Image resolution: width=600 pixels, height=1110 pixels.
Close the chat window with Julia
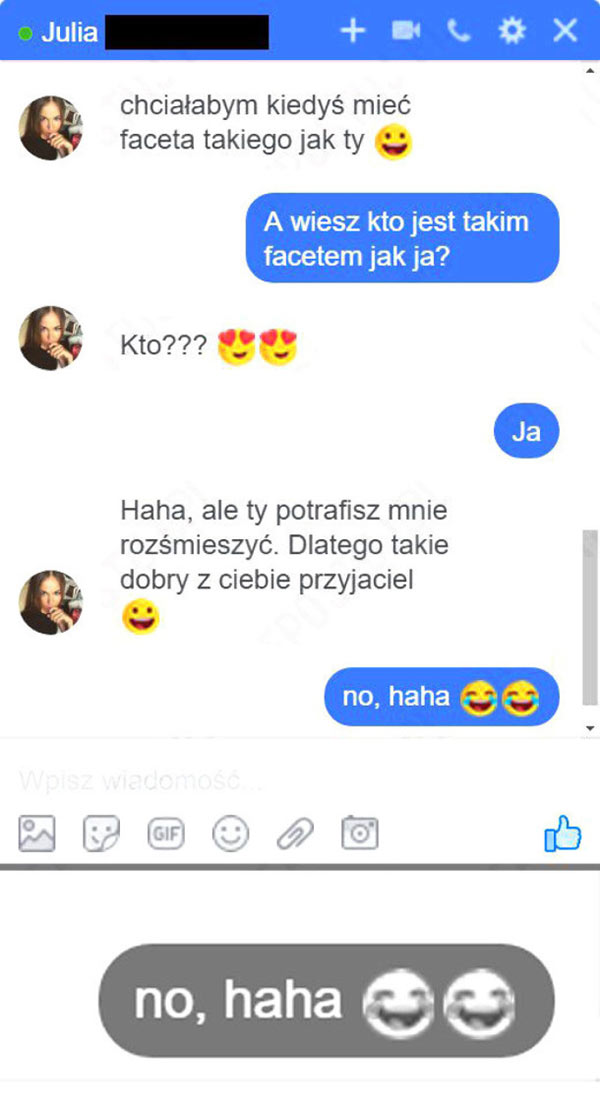point(566,31)
